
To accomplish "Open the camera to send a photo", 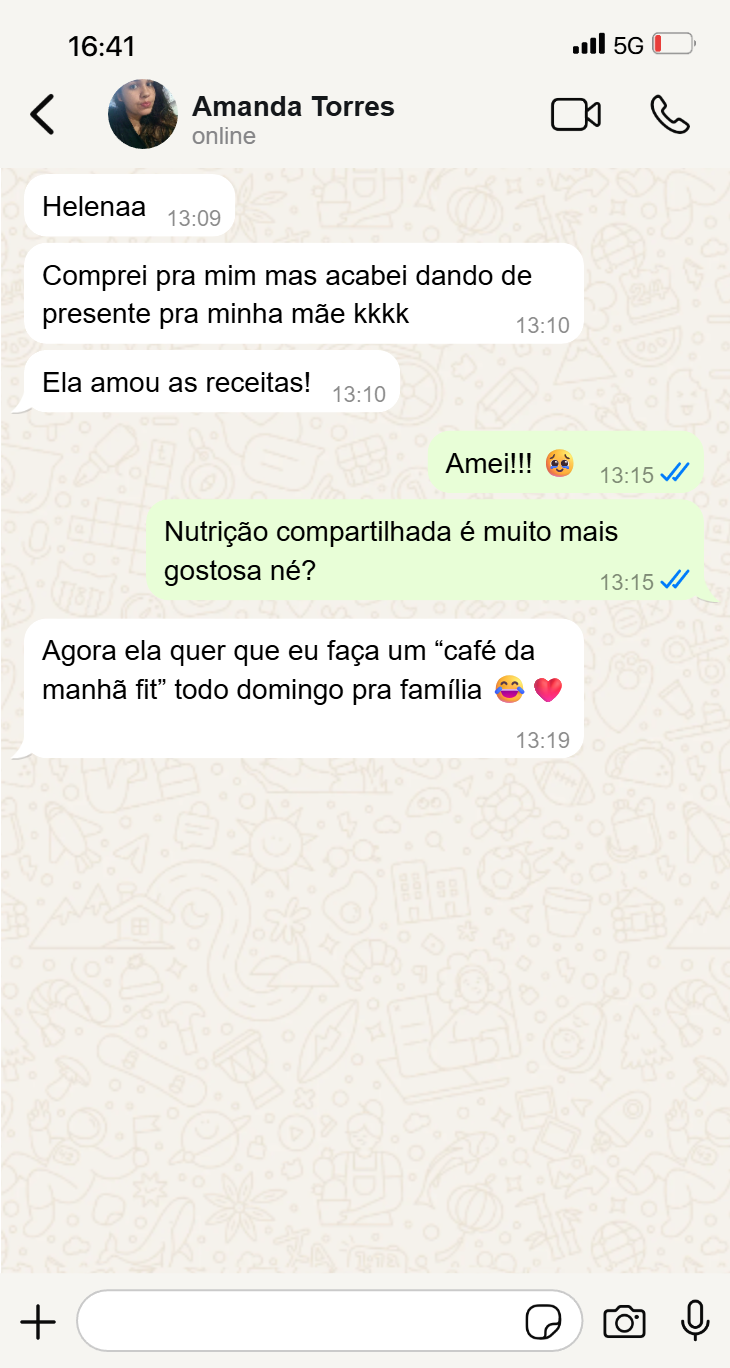I will tap(624, 1322).
